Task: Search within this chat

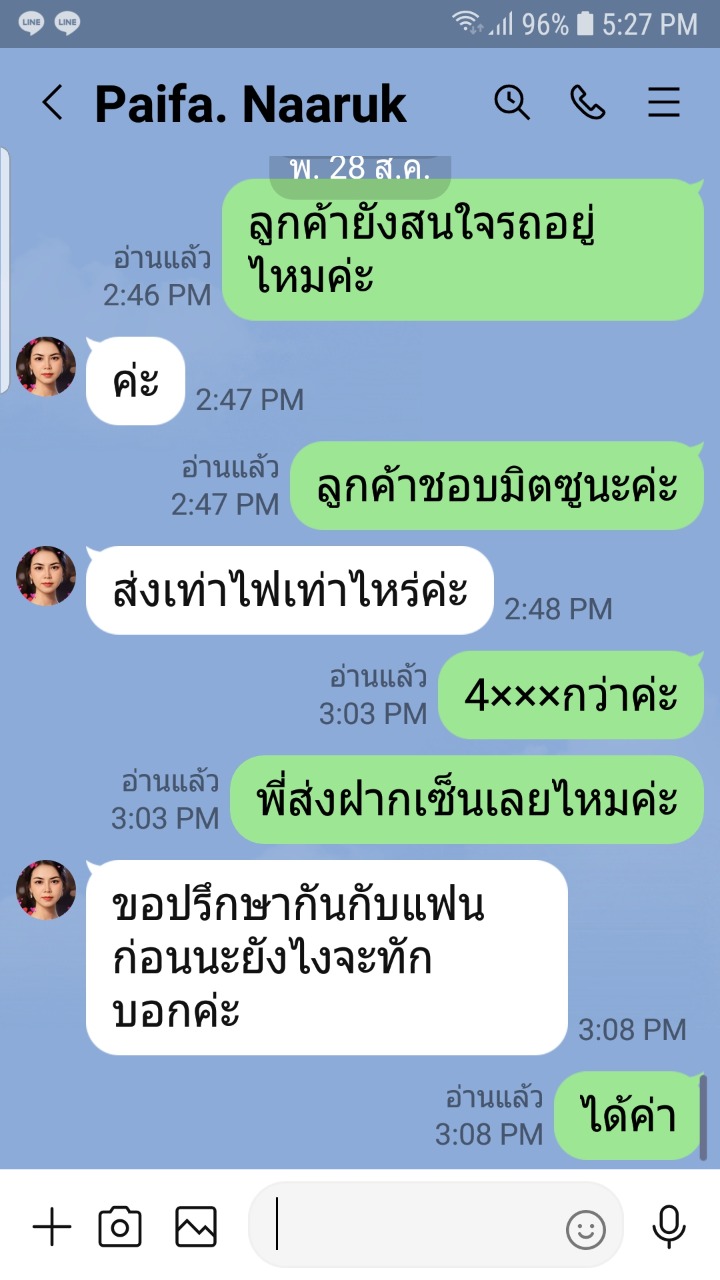Action: tap(512, 102)
